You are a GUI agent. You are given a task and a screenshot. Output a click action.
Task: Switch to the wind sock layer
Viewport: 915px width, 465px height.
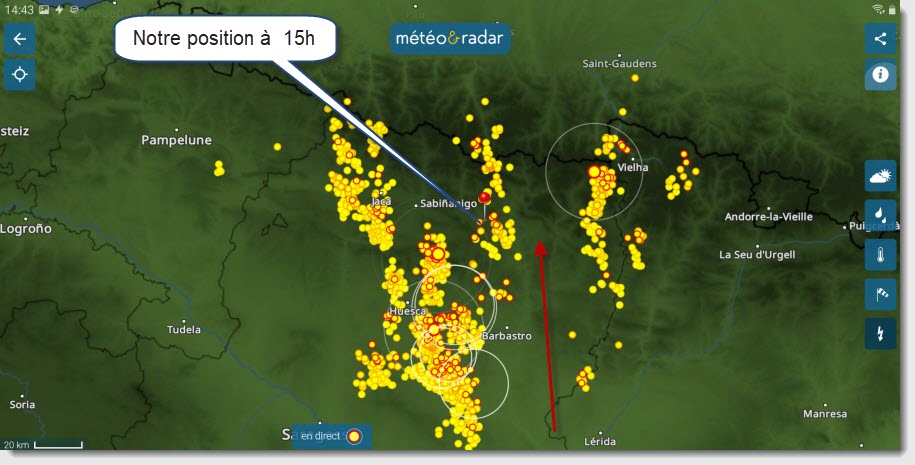pos(880,294)
